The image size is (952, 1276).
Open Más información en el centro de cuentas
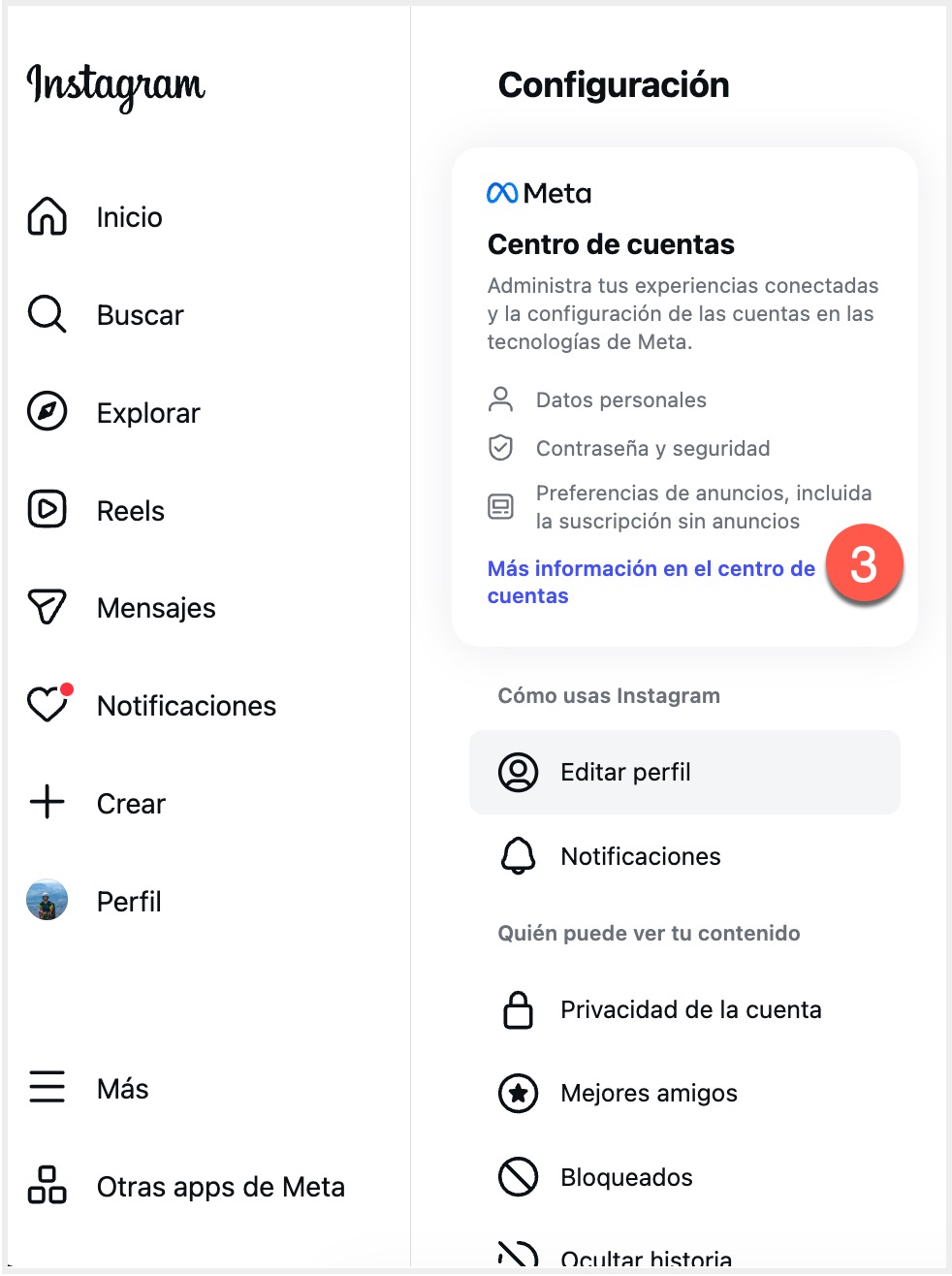(x=650, y=582)
